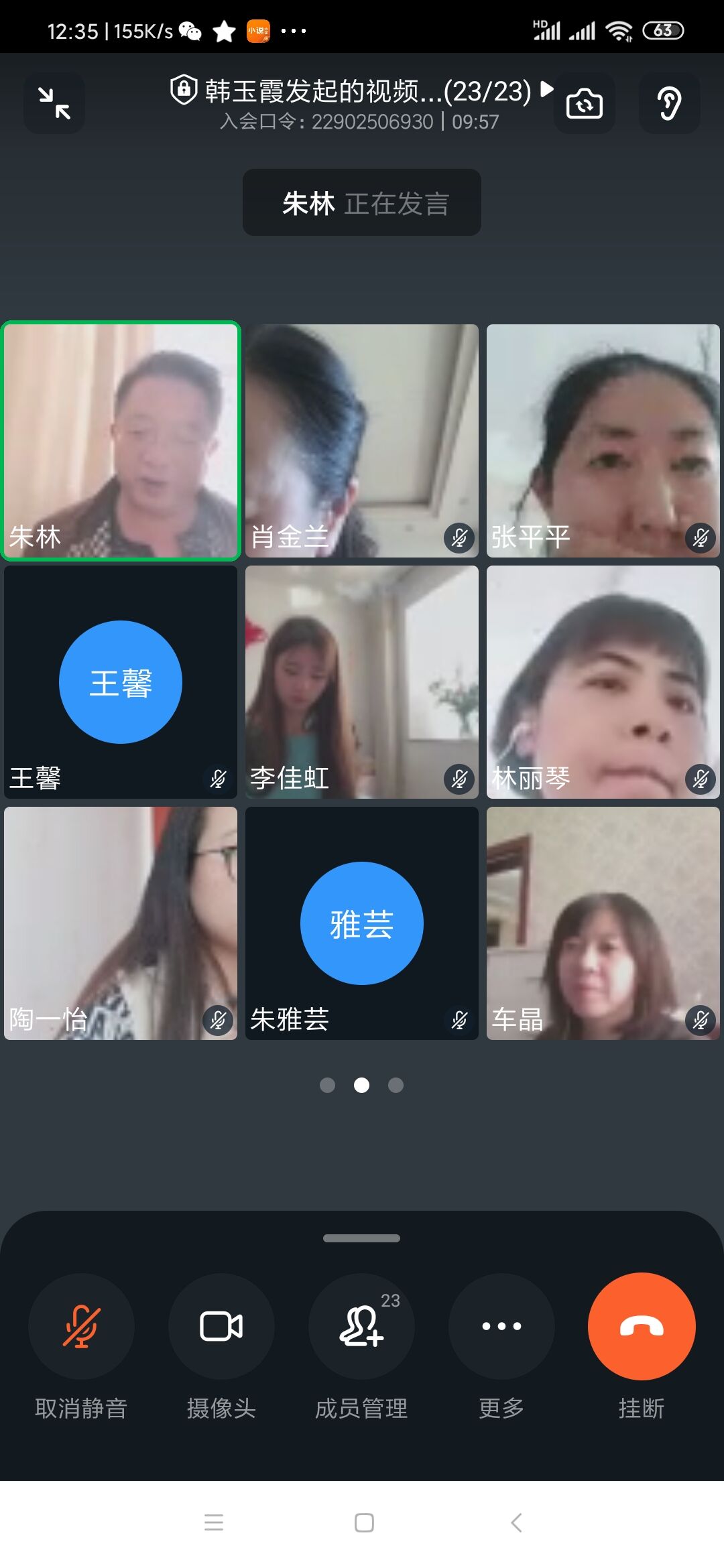The width and height of the screenshot is (724, 1568).
Task: Hang up with the 挂断 button
Action: tap(642, 1326)
